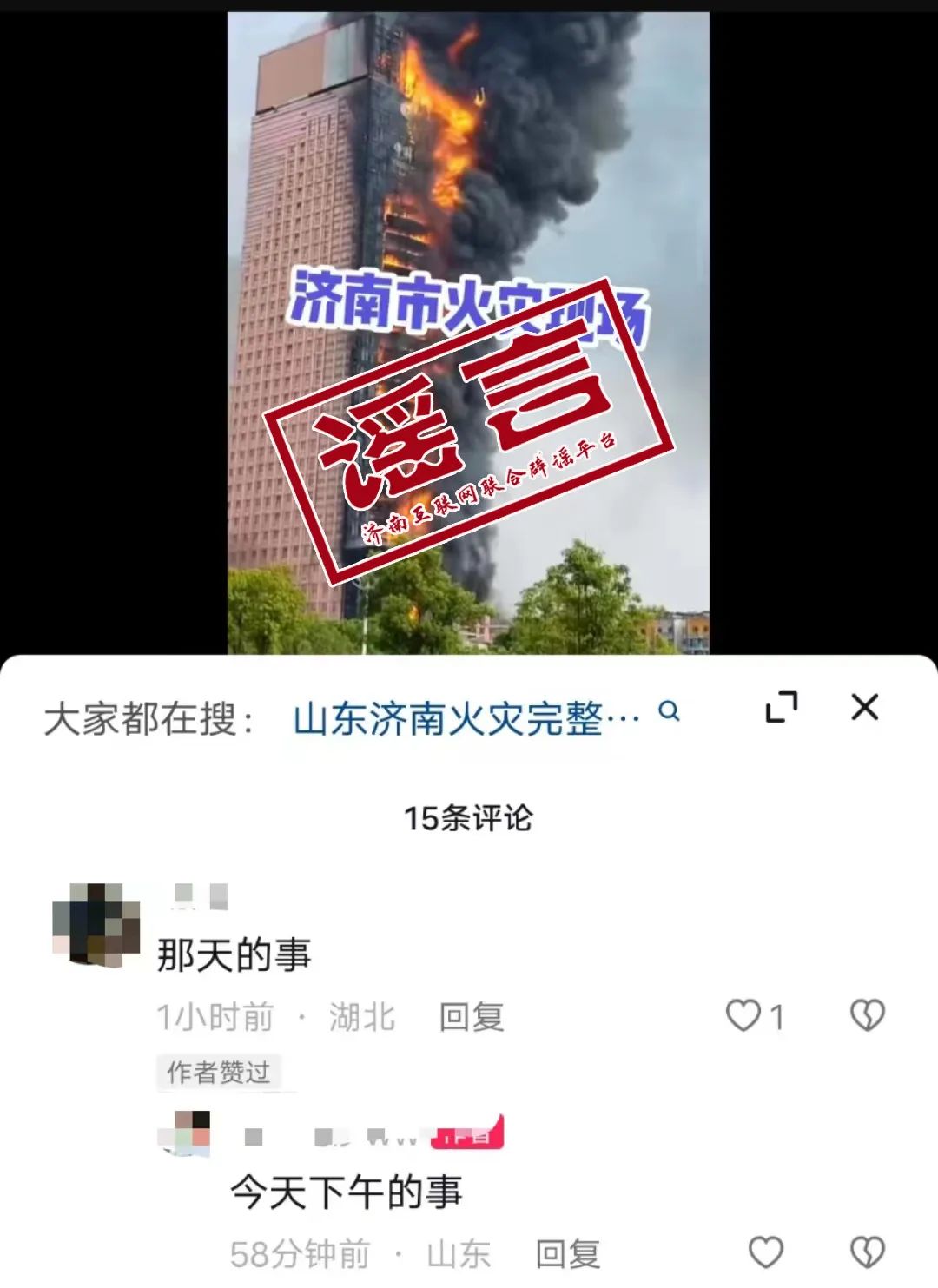Dislike the comment 今天下午的事
Viewport: 938px width, 1288px height.
(x=867, y=1252)
